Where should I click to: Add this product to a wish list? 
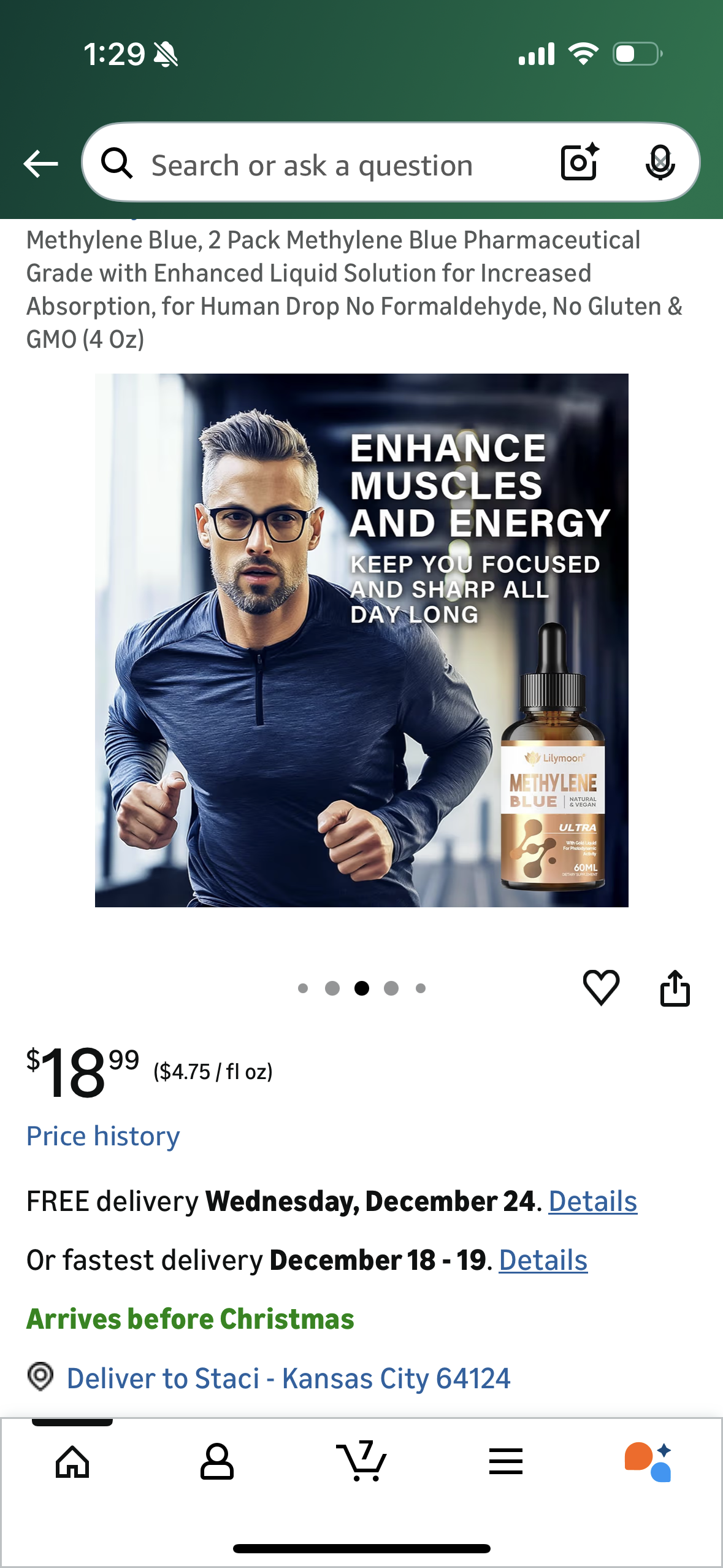[x=600, y=987]
